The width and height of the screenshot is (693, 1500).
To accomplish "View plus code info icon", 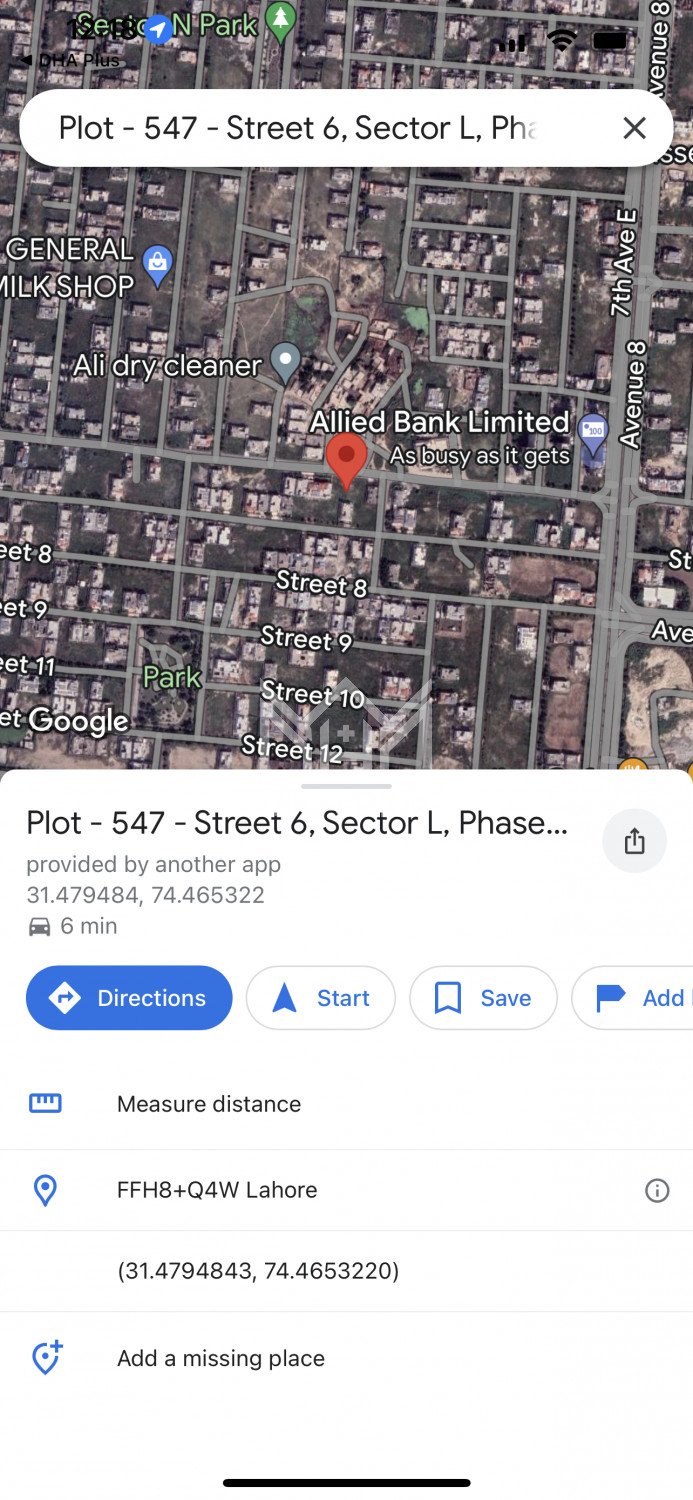I will tap(657, 1190).
